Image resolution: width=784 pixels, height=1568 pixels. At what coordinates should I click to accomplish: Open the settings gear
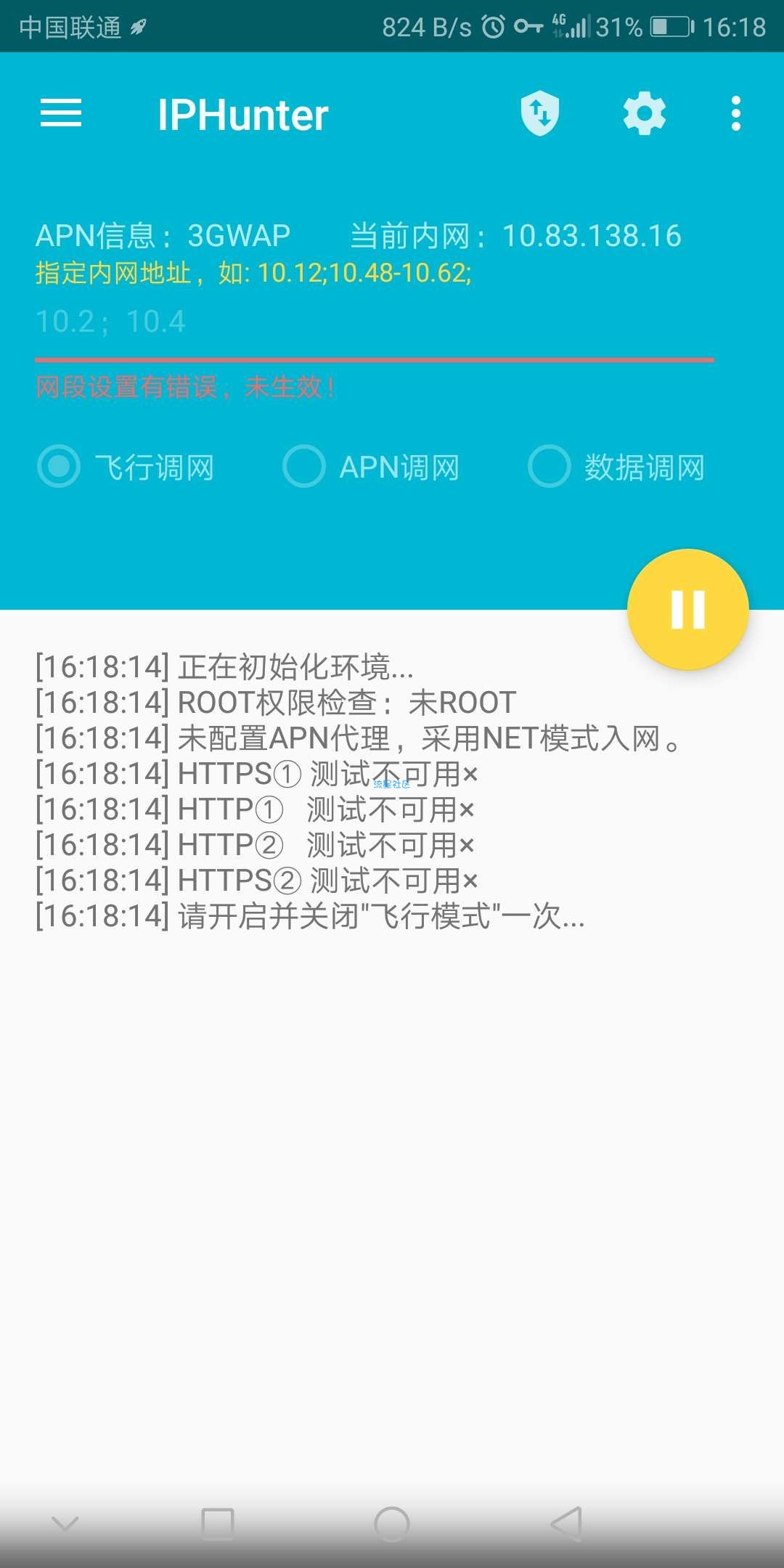pyautogui.click(x=644, y=114)
